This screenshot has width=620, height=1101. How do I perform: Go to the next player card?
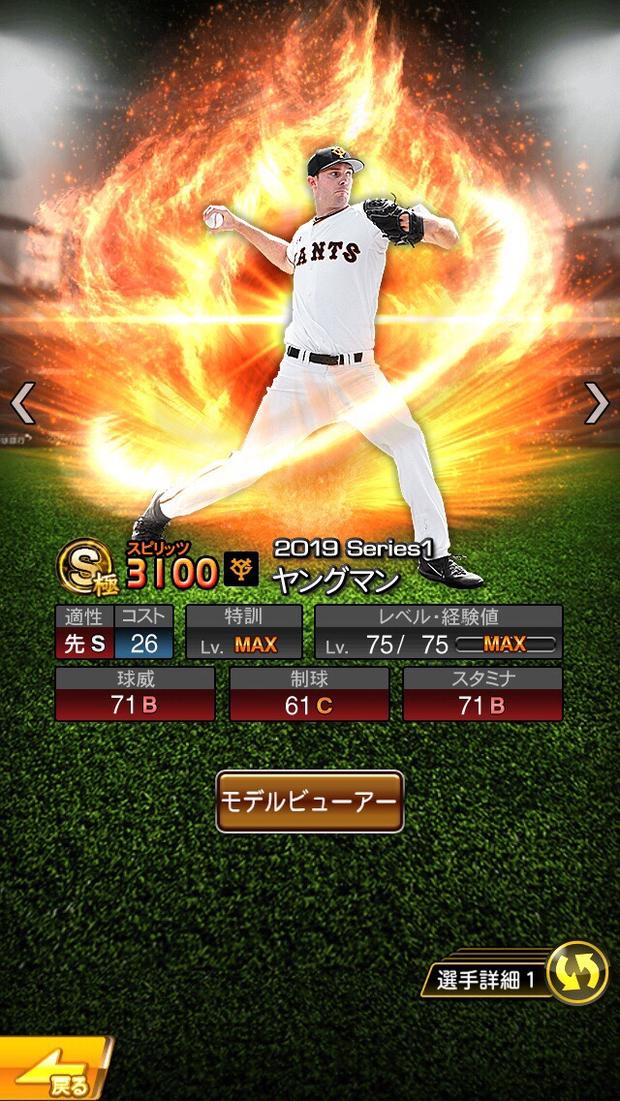click(597, 403)
